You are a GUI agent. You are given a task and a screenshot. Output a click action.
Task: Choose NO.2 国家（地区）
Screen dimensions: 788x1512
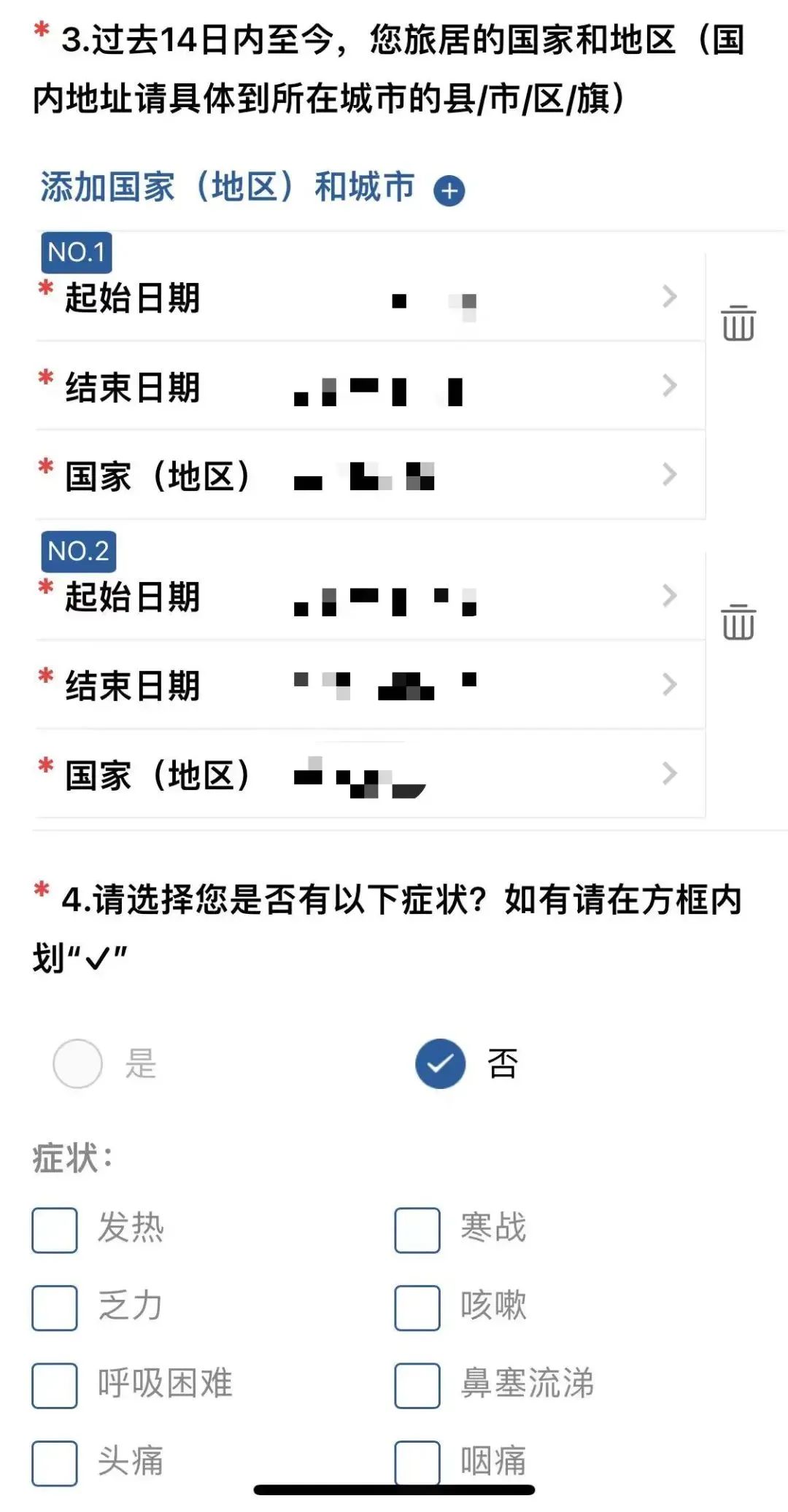coord(370,775)
